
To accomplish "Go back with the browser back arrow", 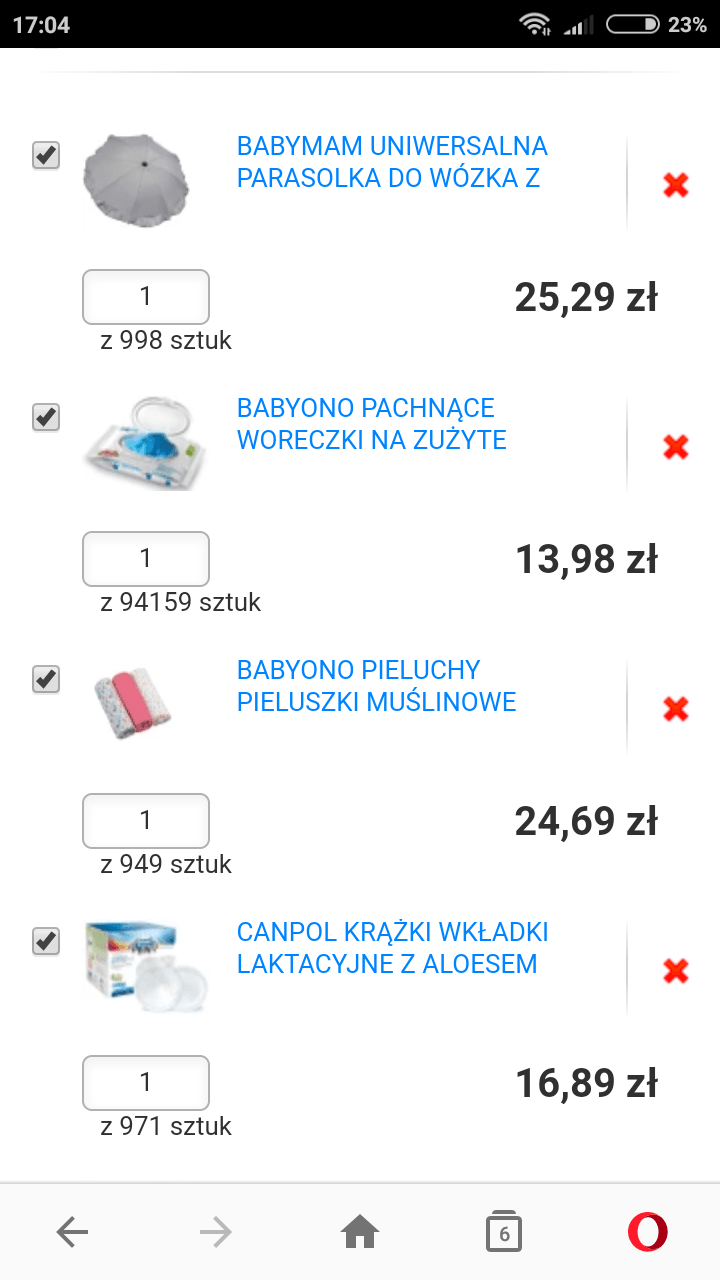I will pyautogui.click(x=72, y=1233).
